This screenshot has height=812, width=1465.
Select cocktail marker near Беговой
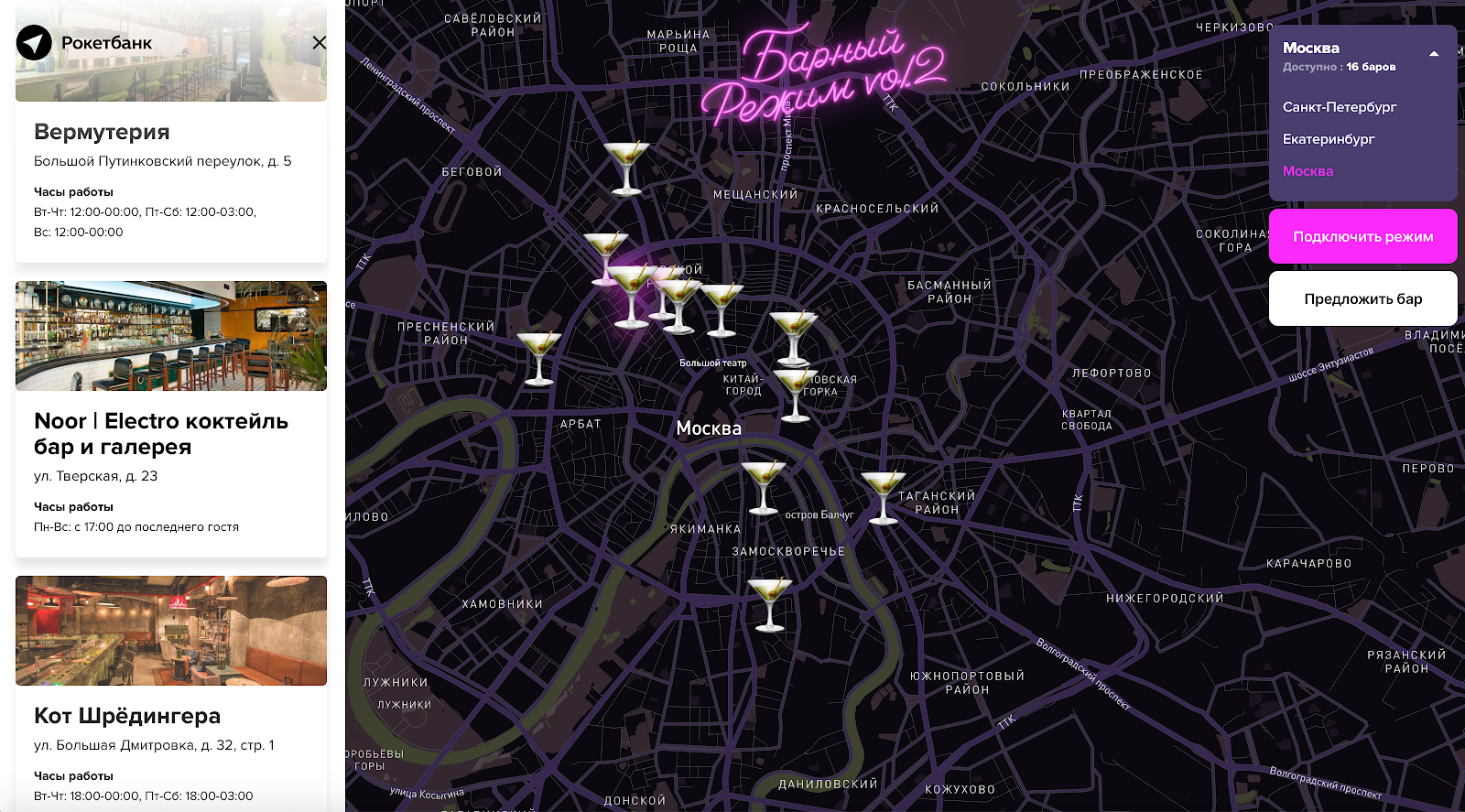tap(626, 168)
